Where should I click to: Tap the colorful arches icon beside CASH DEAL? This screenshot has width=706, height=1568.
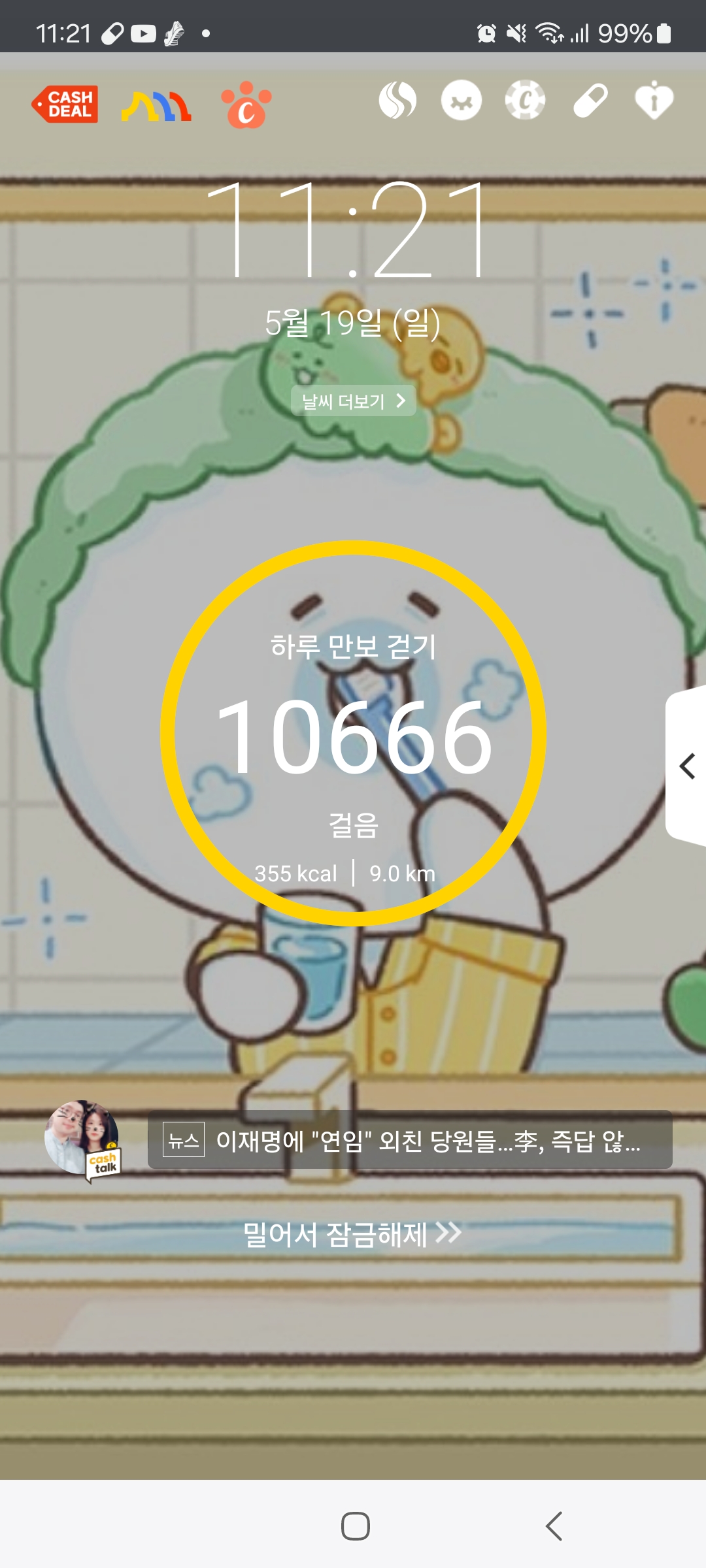coord(156,106)
